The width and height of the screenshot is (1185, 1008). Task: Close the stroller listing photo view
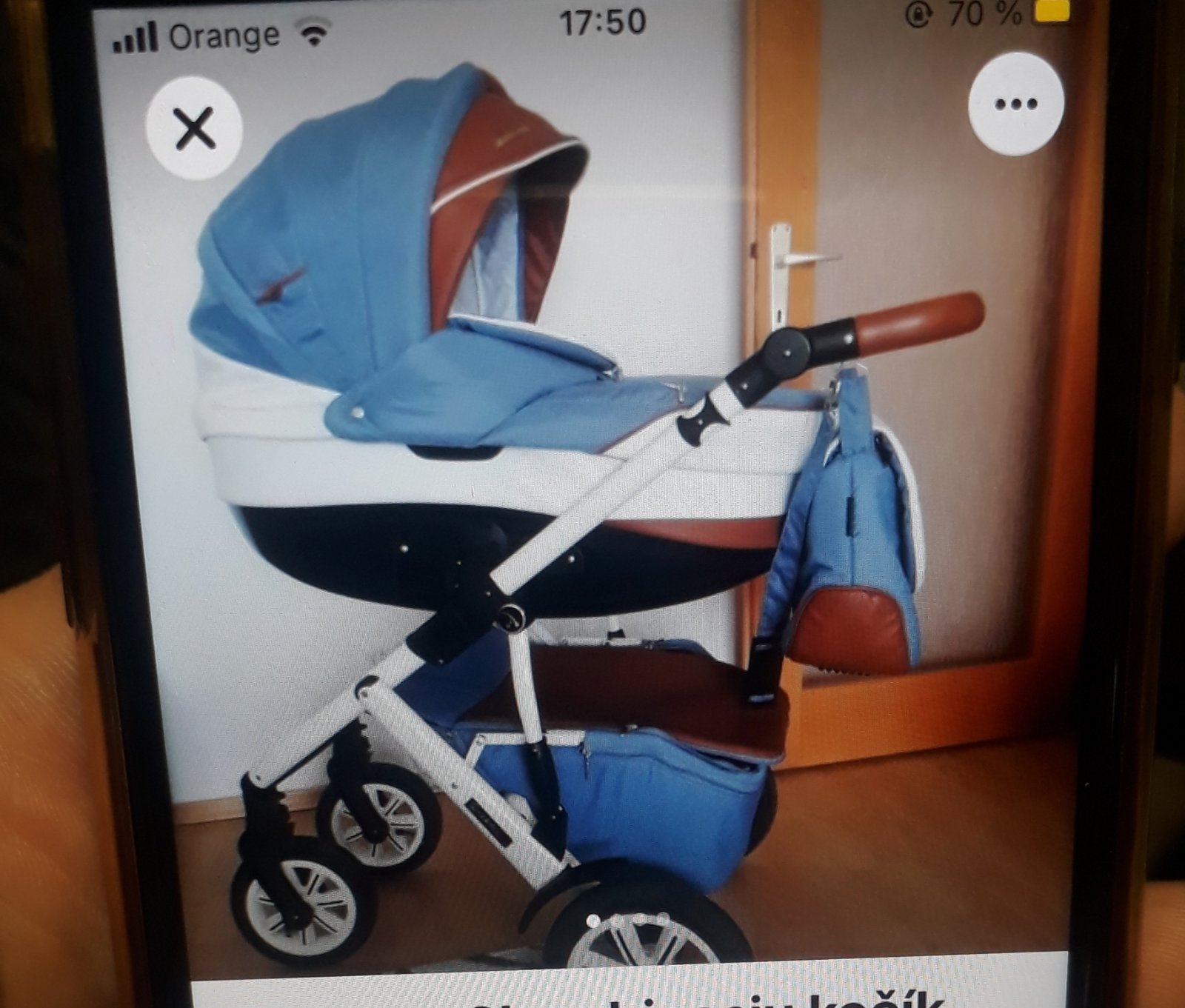pos(195,128)
